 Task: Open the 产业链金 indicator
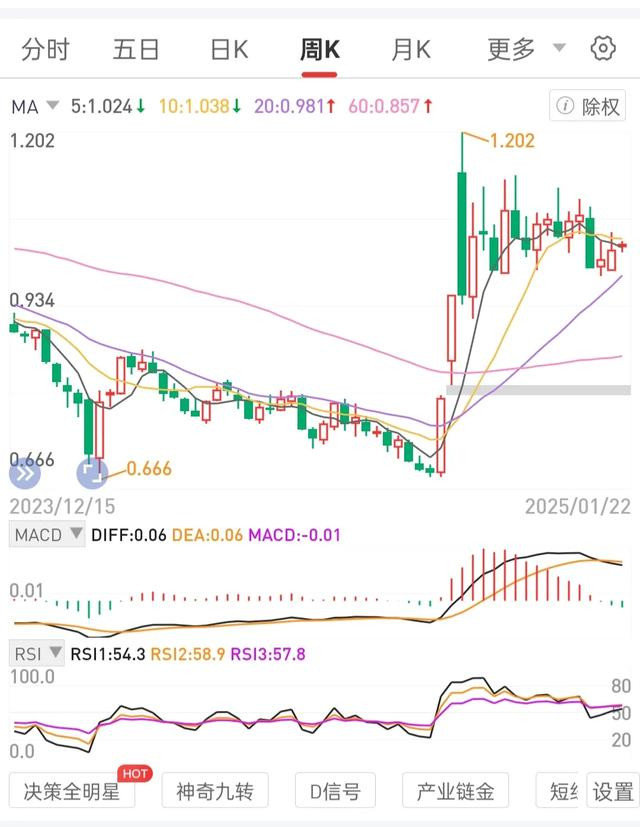click(x=455, y=792)
